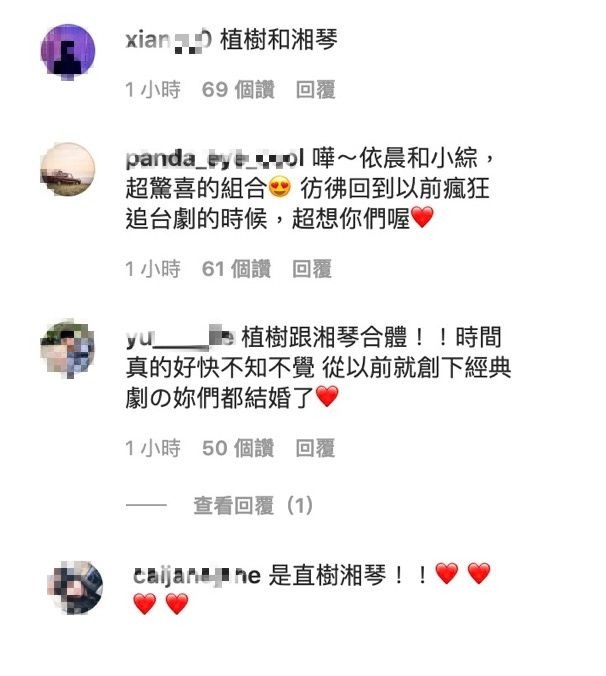View the 61 likes list
This screenshot has width=606, height=676.
pyautogui.click(x=237, y=269)
